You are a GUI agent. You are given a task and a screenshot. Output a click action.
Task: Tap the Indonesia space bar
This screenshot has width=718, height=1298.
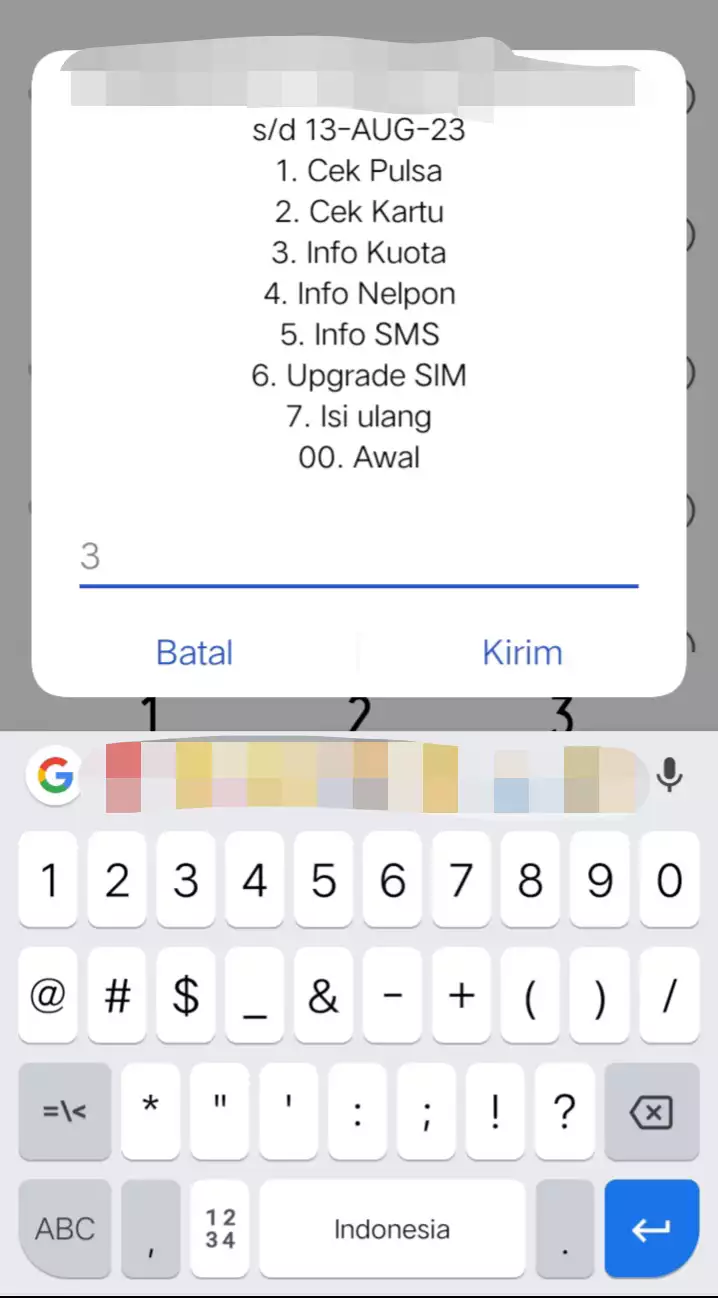tap(392, 1228)
